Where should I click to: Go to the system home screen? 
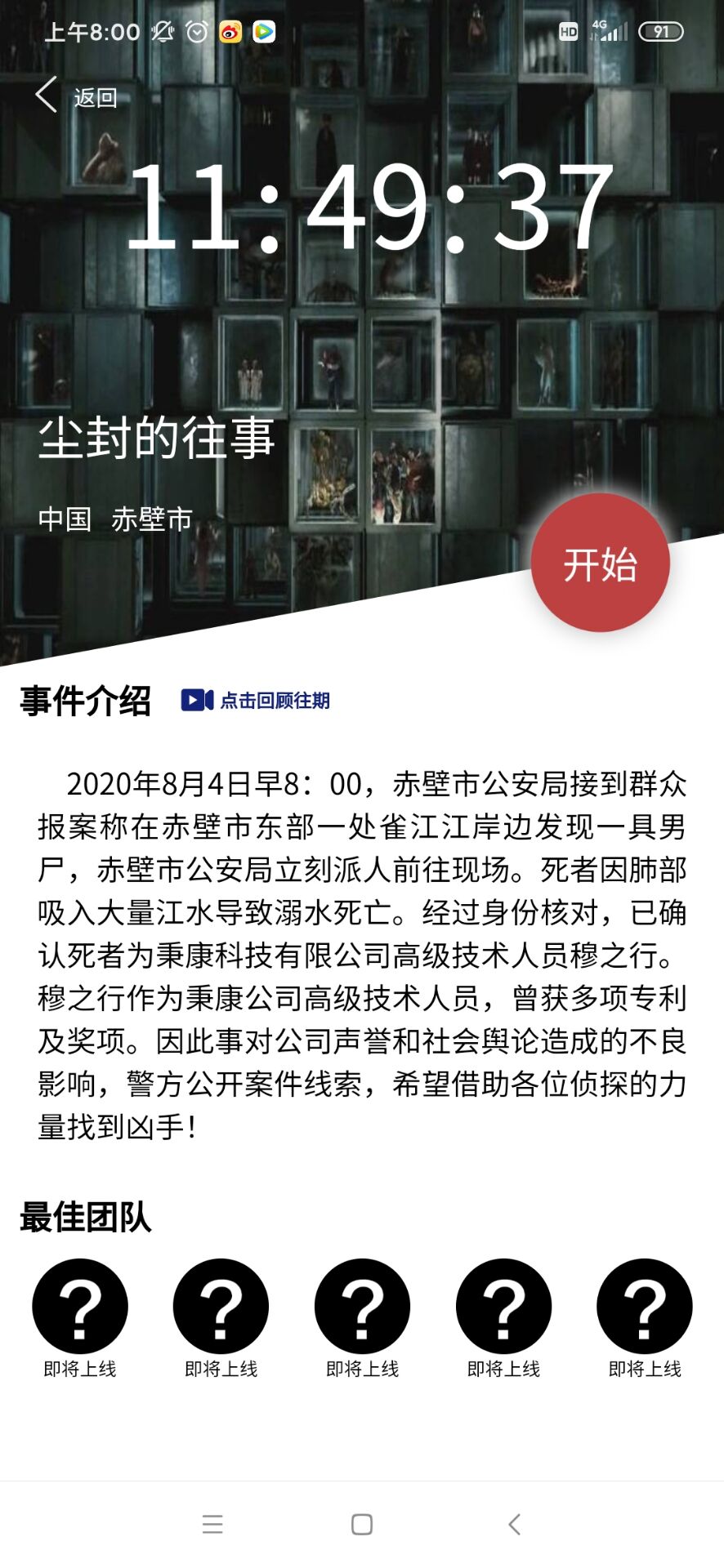[362, 1524]
